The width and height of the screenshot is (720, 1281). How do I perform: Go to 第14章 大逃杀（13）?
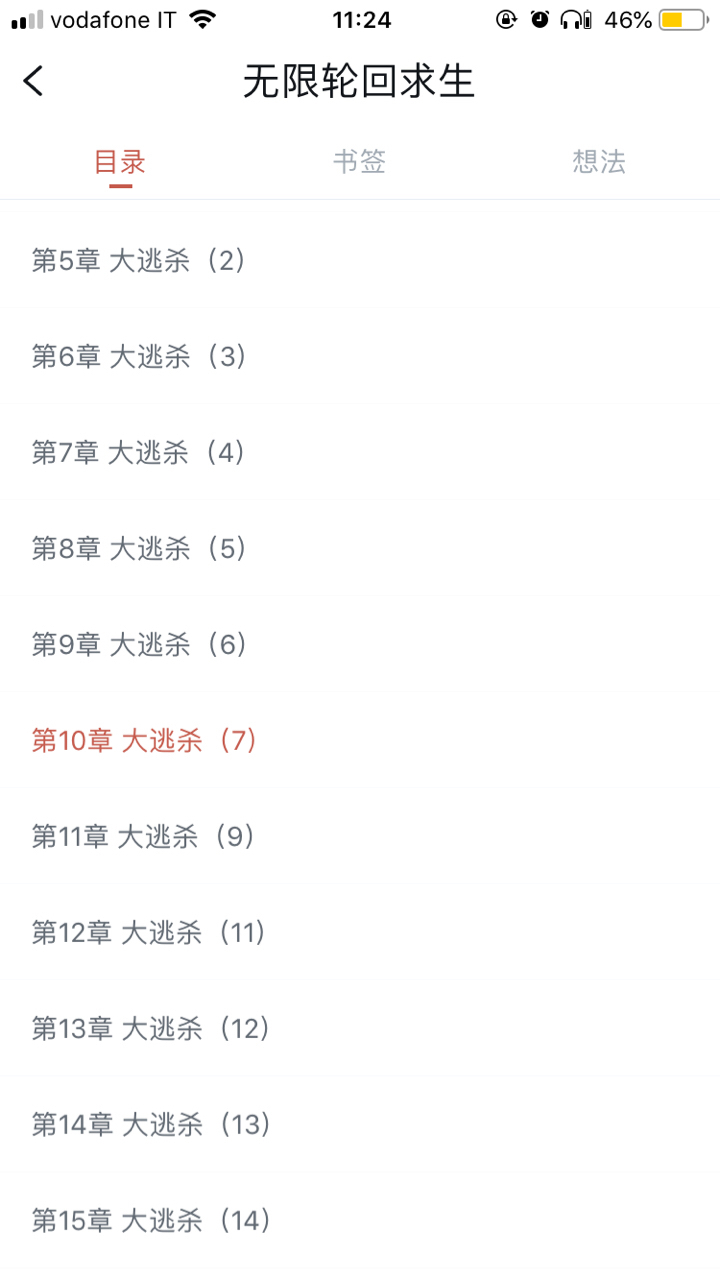[360, 1125]
